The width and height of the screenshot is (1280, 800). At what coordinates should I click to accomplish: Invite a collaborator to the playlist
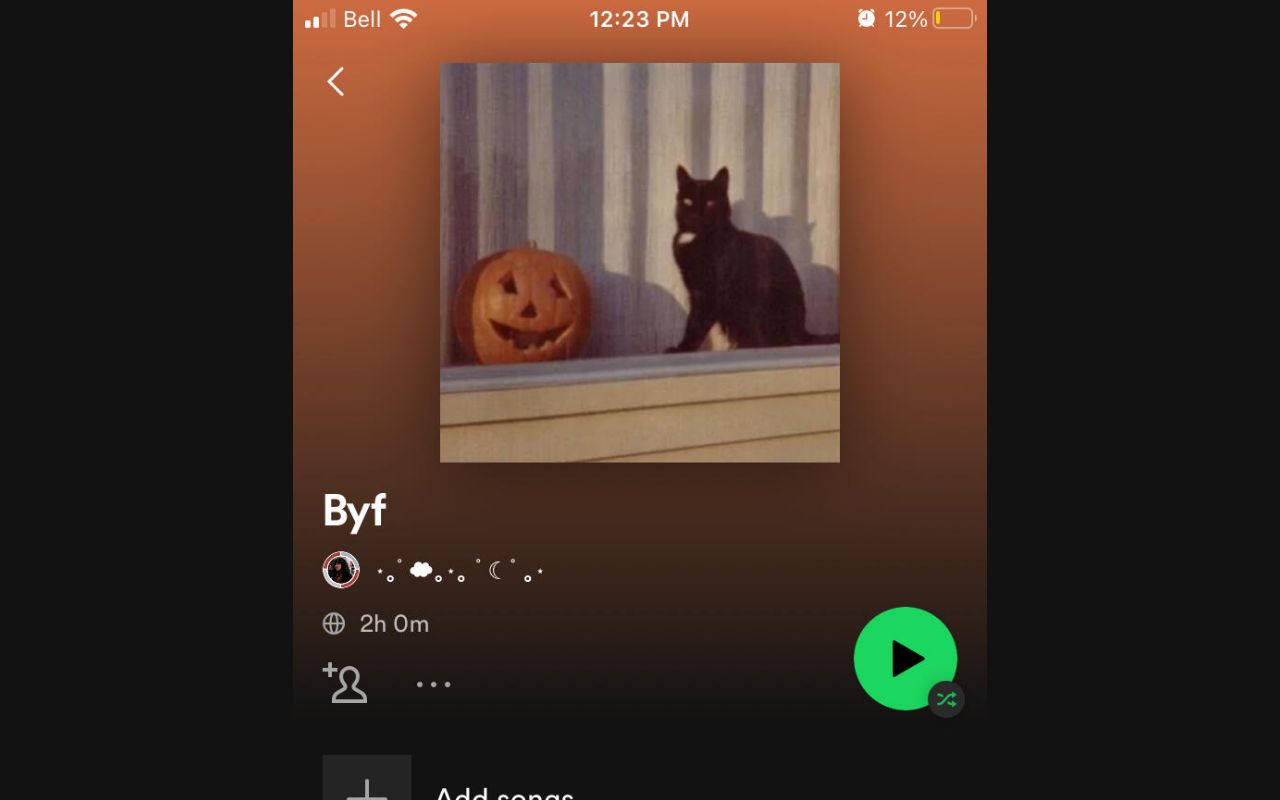345,683
